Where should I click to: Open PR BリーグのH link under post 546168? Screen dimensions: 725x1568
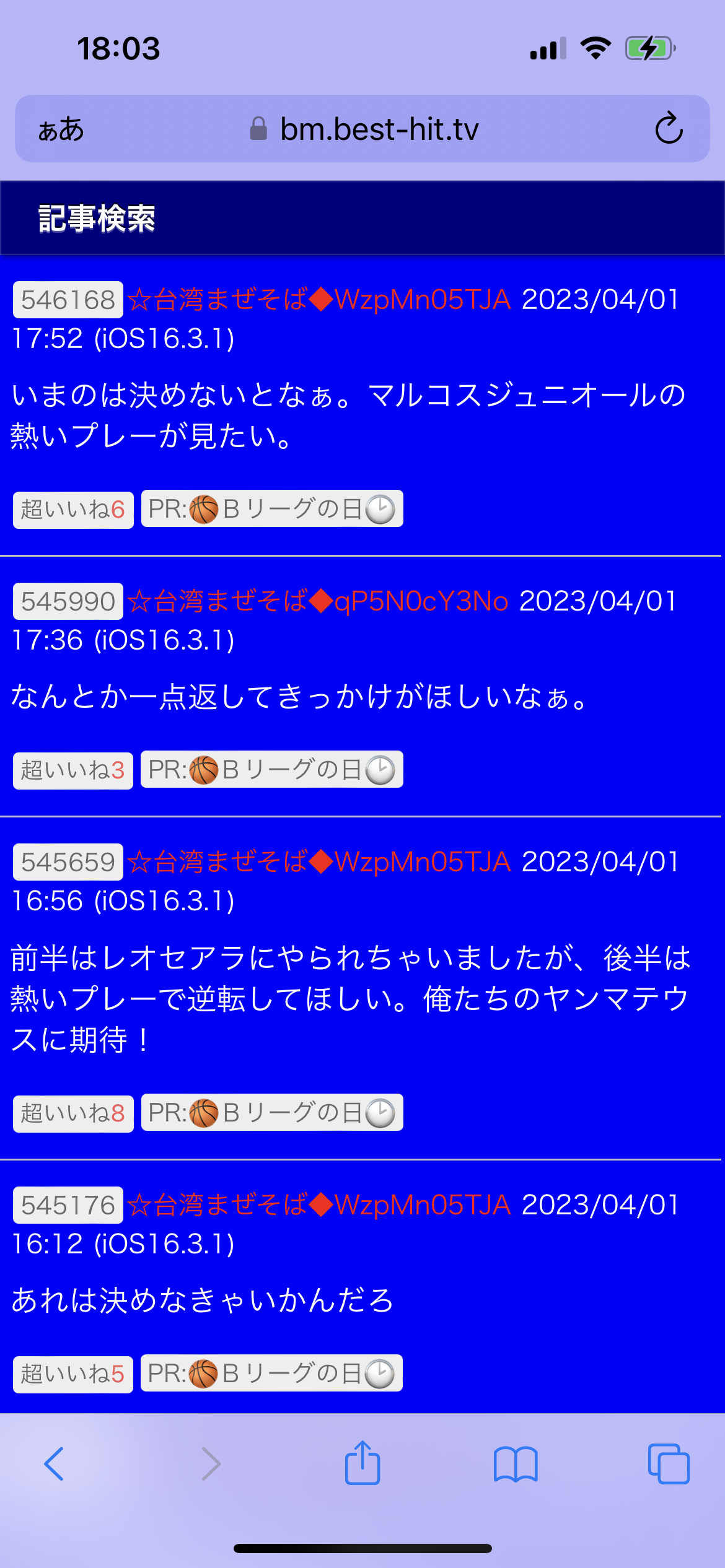[272, 509]
